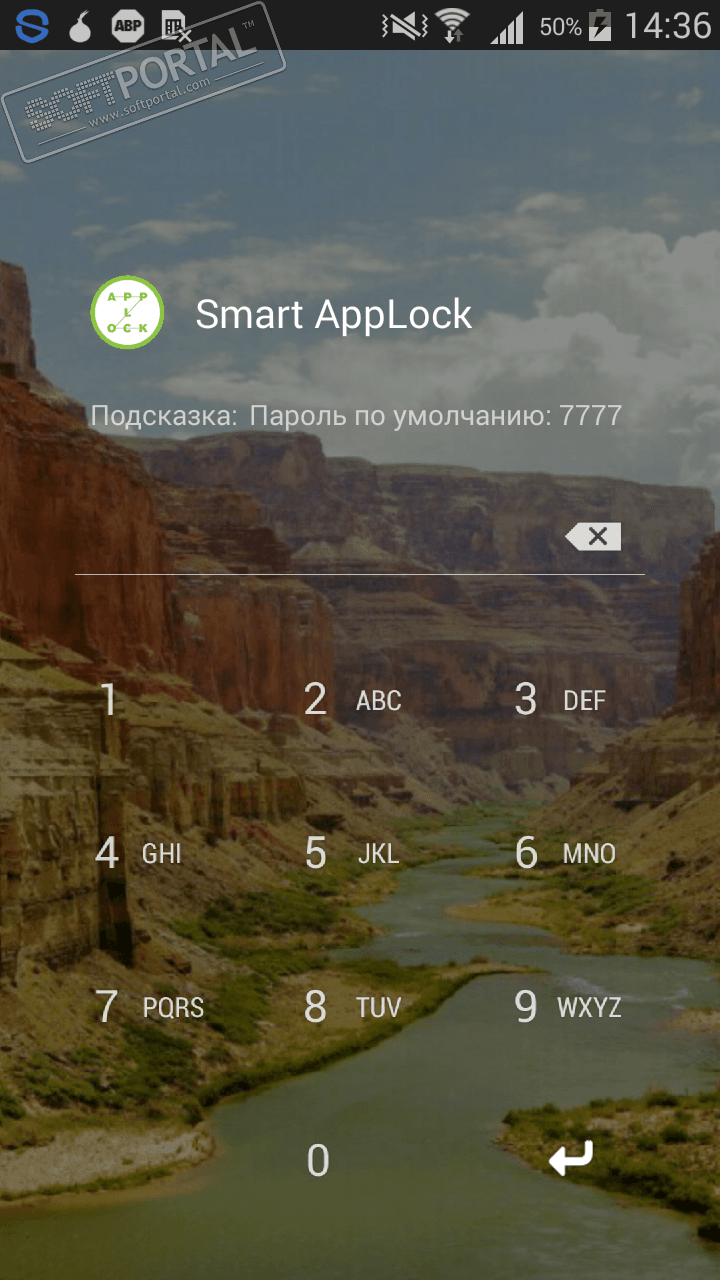Screen dimensions: 720x1280
Task: Tap the 2 ABC key
Action: [350, 700]
